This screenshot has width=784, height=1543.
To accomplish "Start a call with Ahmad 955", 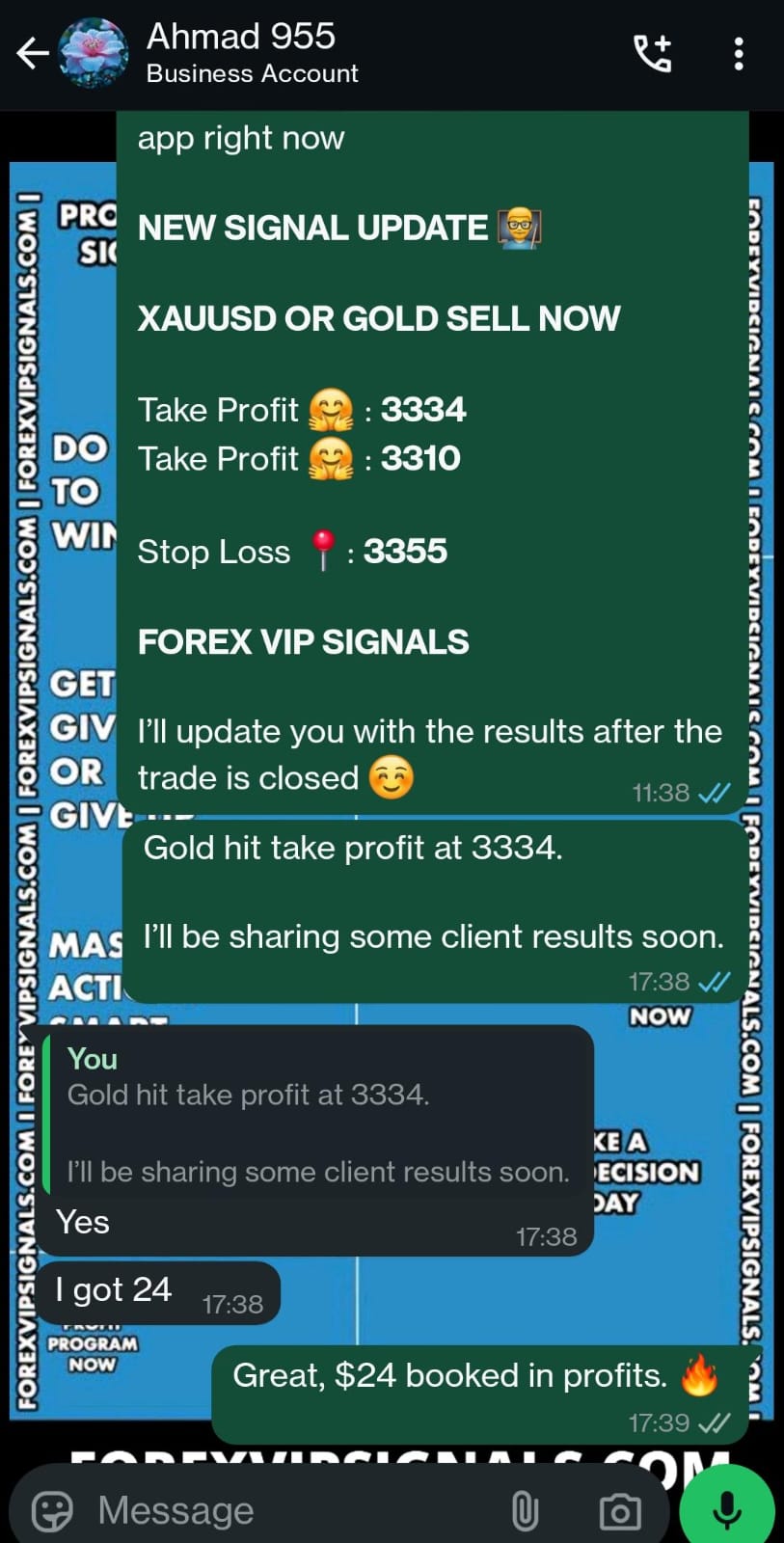I will pos(653,54).
